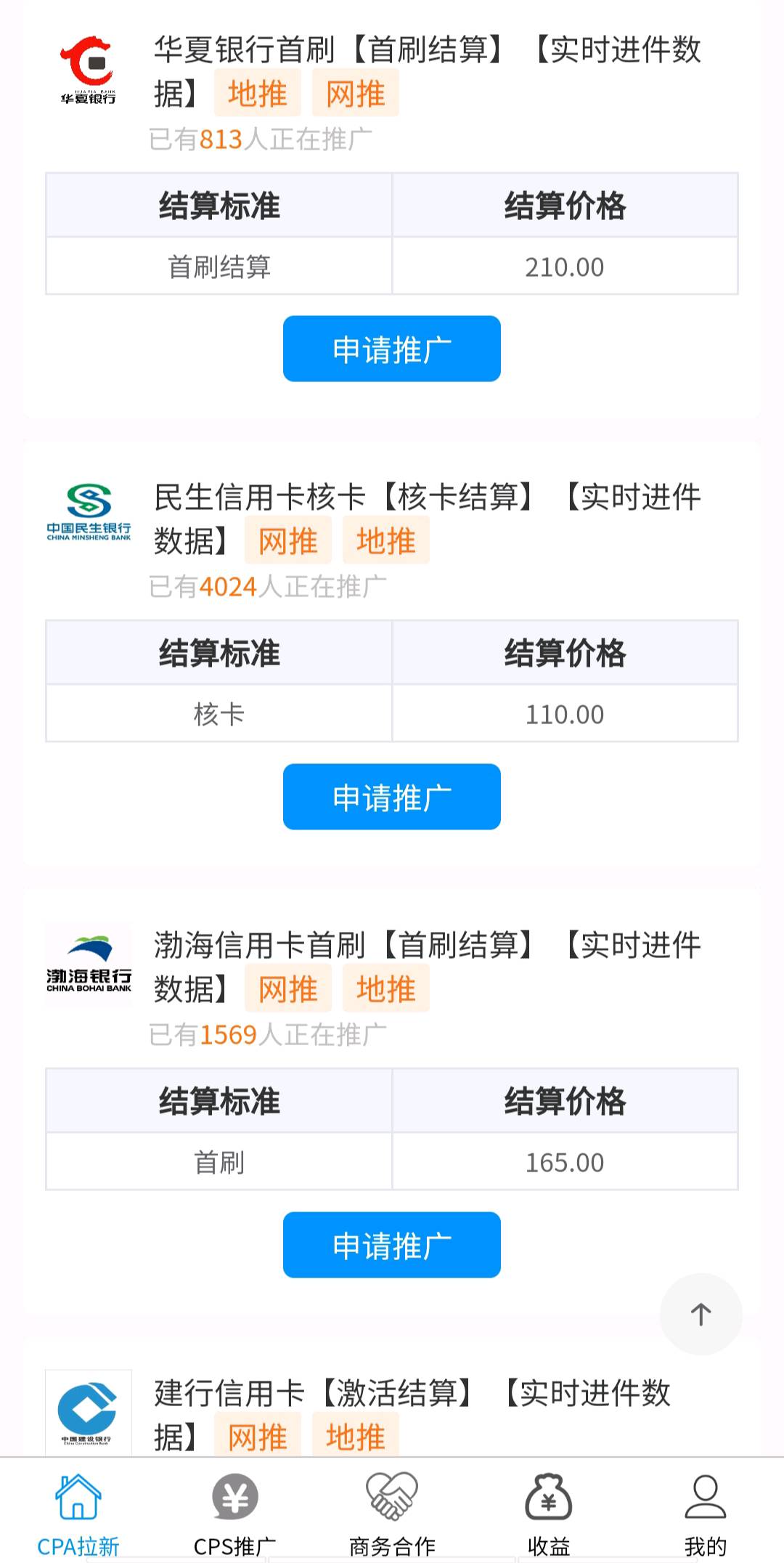This screenshot has width=784, height=1563.
Task: Go to the 收益 tab
Action: (549, 1514)
